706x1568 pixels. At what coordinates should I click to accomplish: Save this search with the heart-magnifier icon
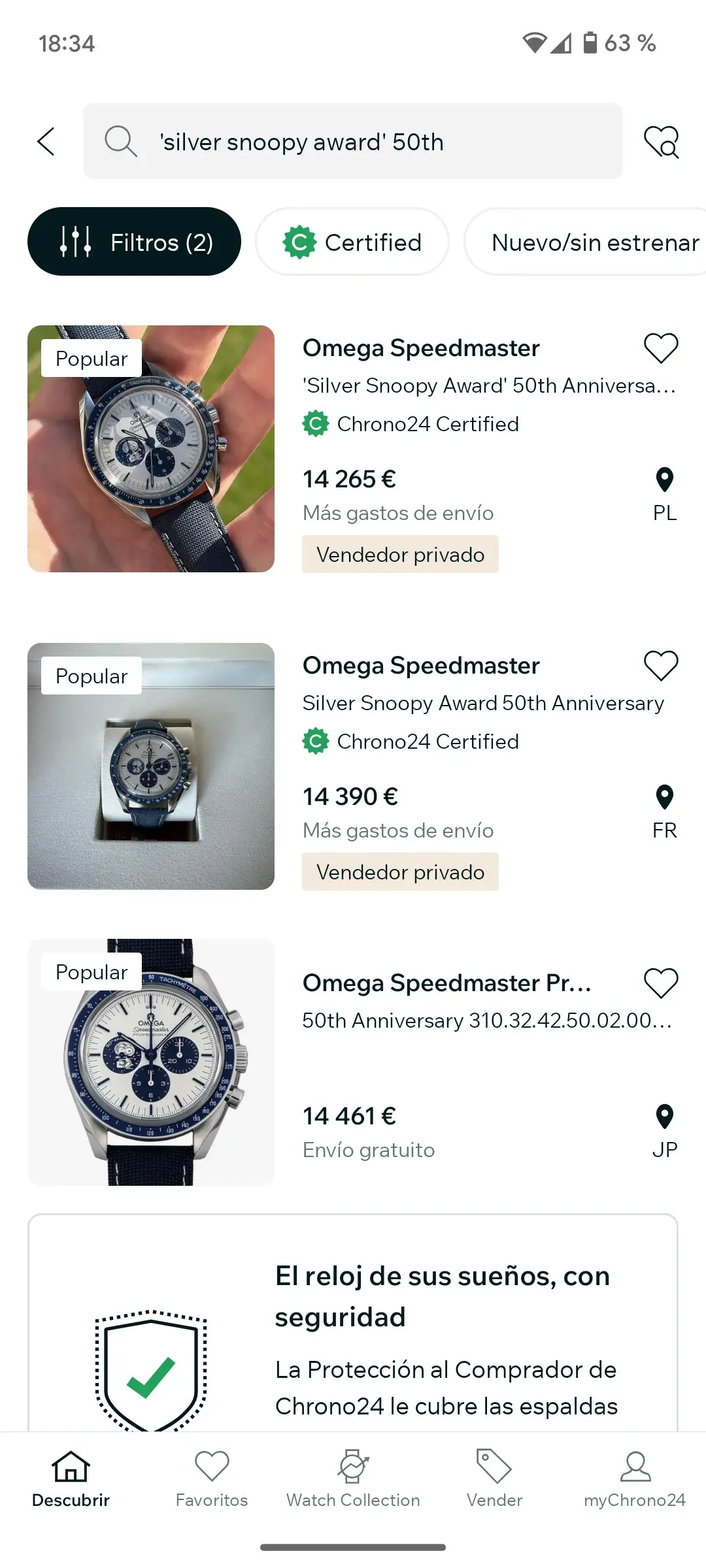tap(662, 142)
